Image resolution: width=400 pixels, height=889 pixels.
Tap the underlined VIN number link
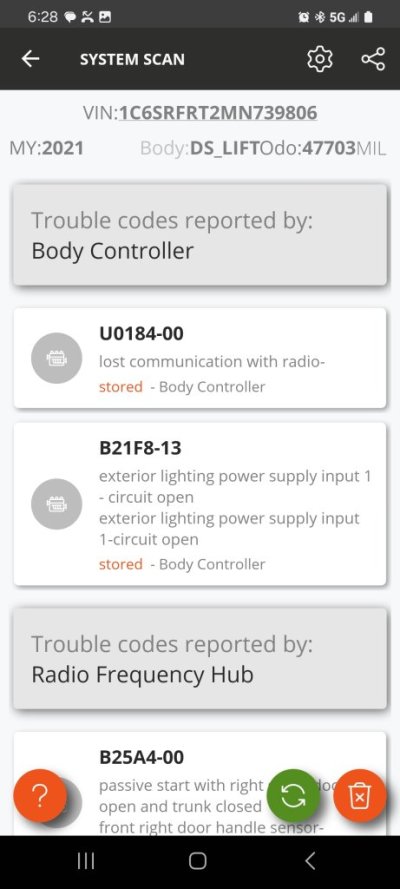(x=218, y=113)
